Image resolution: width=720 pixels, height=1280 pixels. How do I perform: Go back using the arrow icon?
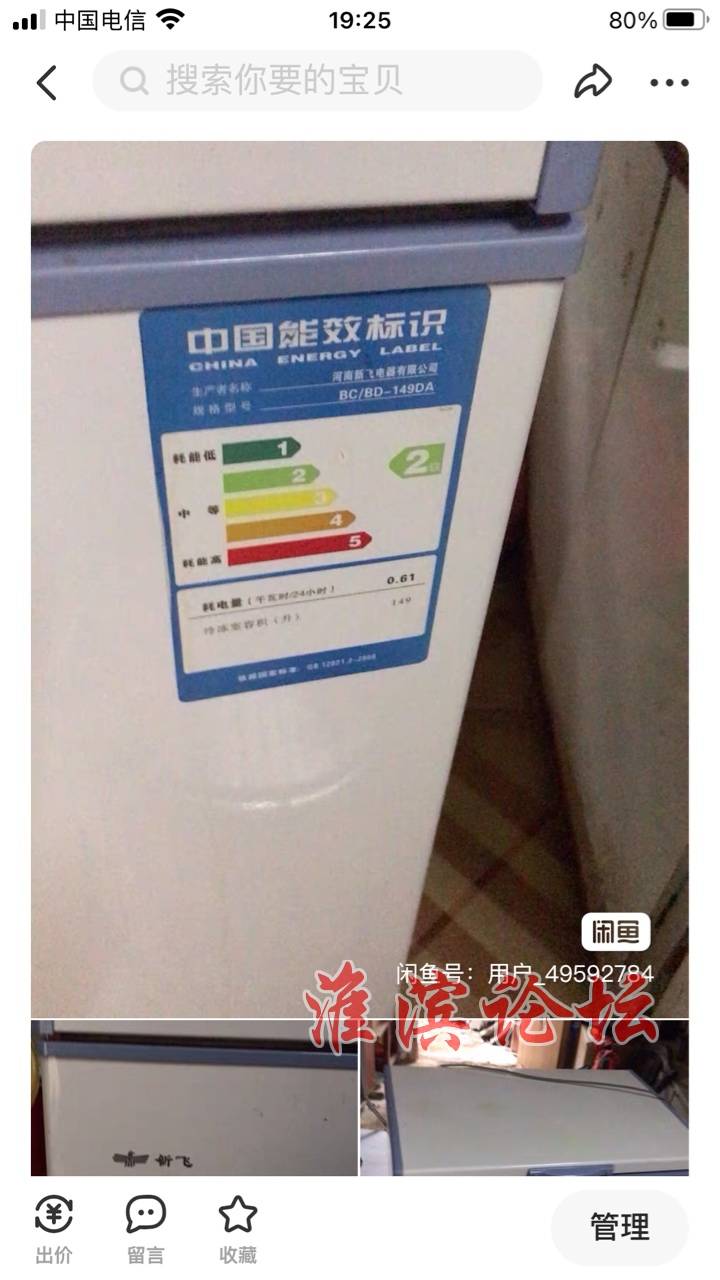(x=47, y=82)
